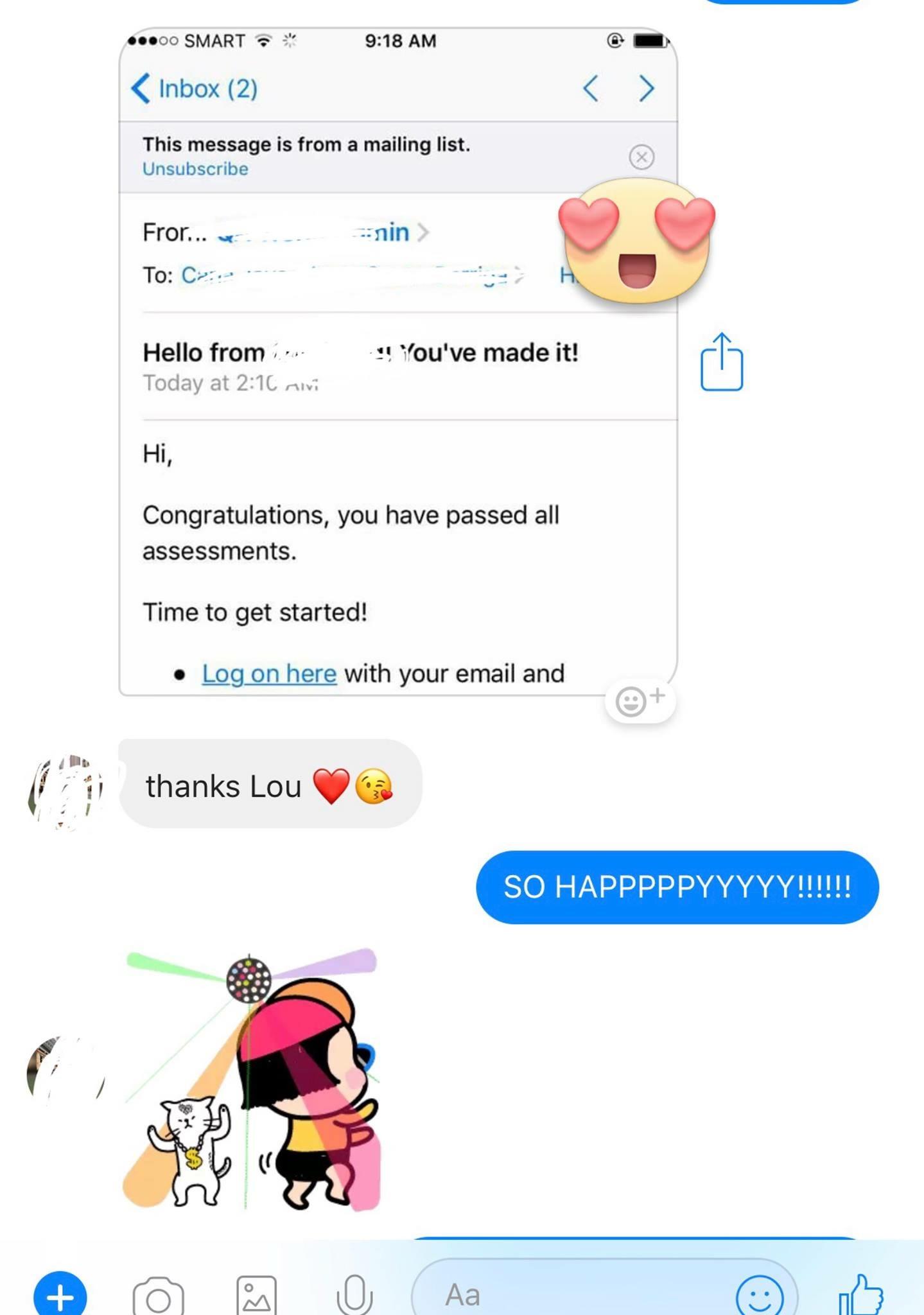Add a reaction to the image message
924x1315 pixels.
pyautogui.click(x=638, y=701)
